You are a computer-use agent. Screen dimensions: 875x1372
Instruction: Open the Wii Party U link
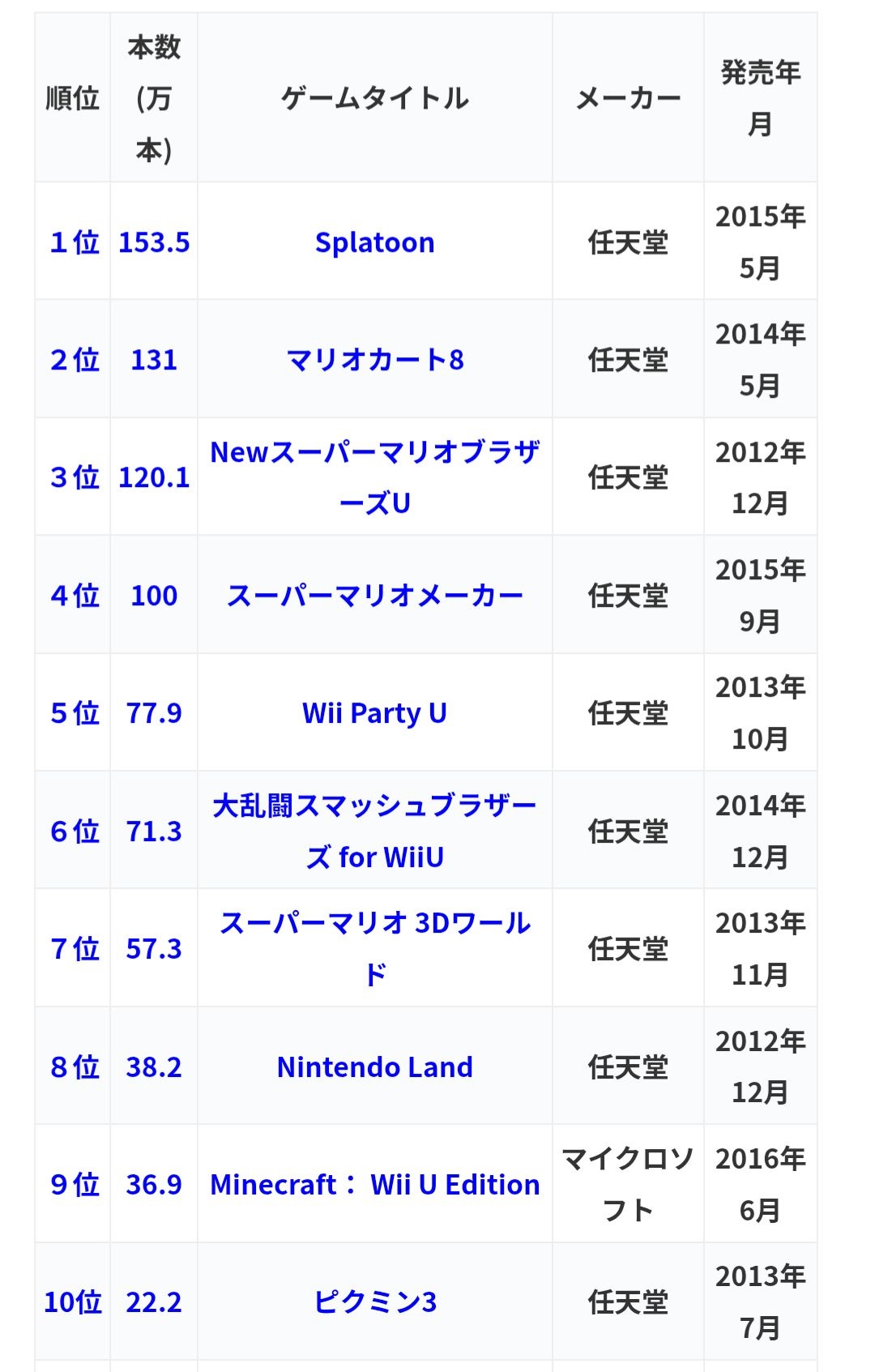(x=374, y=713)
